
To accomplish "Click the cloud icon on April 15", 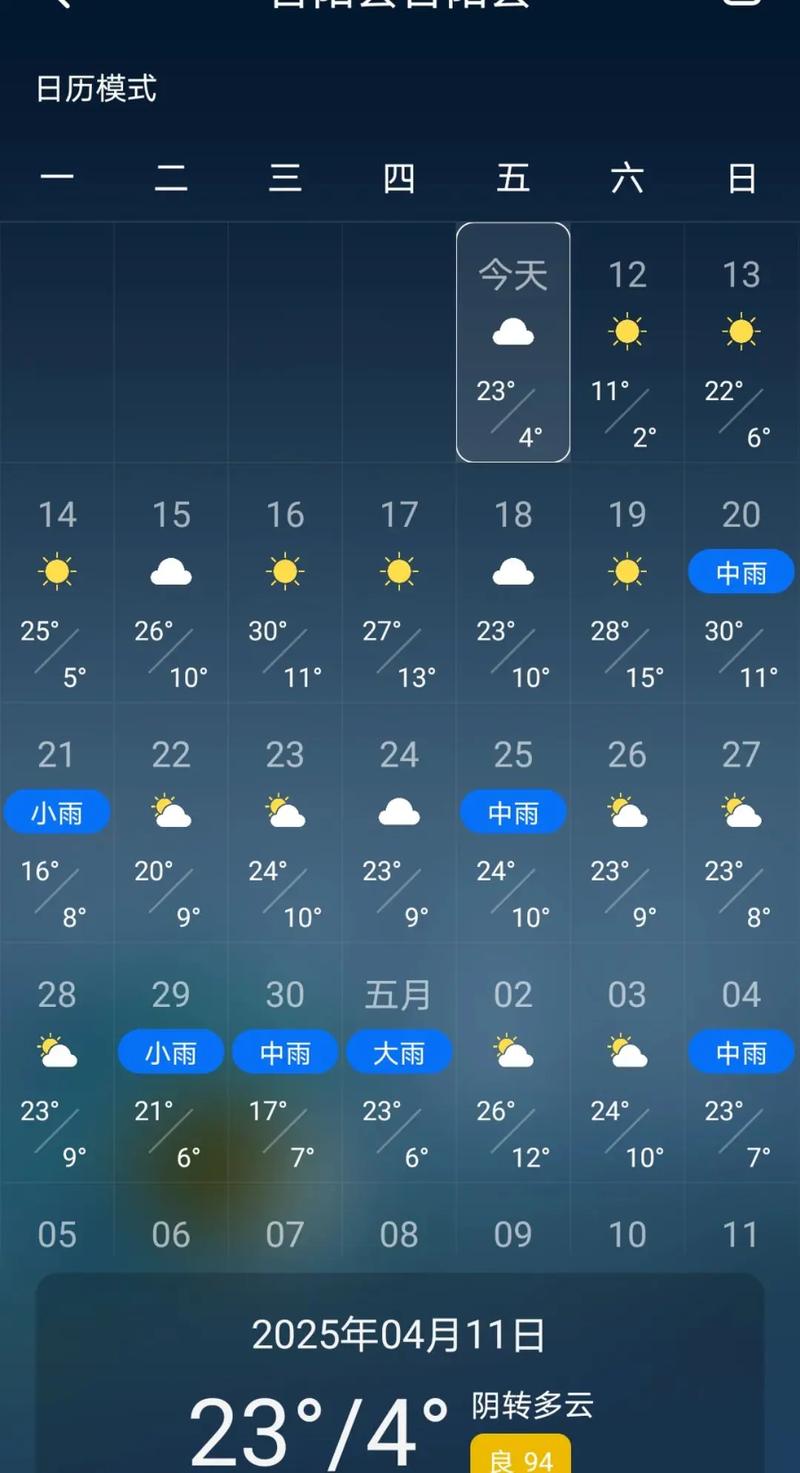I will [170, 572].
